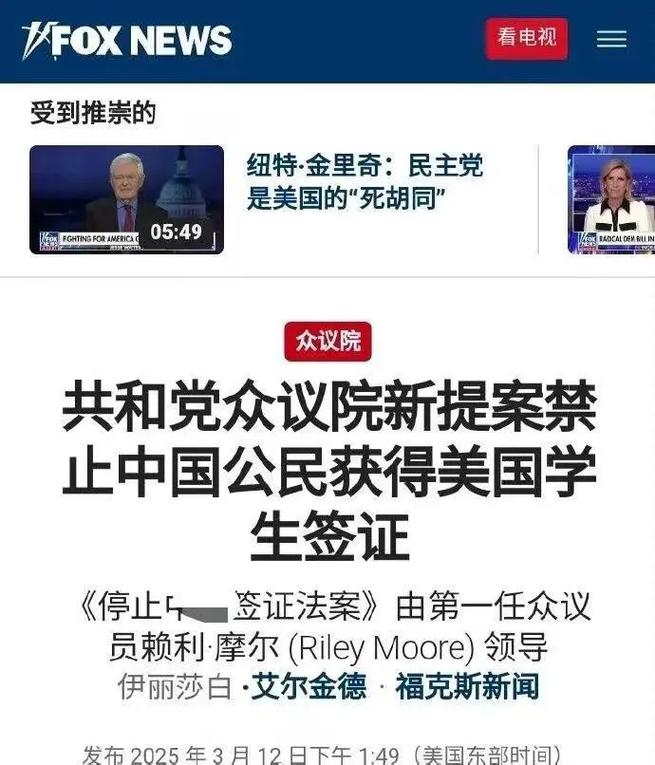This screenshot has width=655, height=765.
Task: Follow the 福克斯新闻 source link
Action: tap(467, 687)
